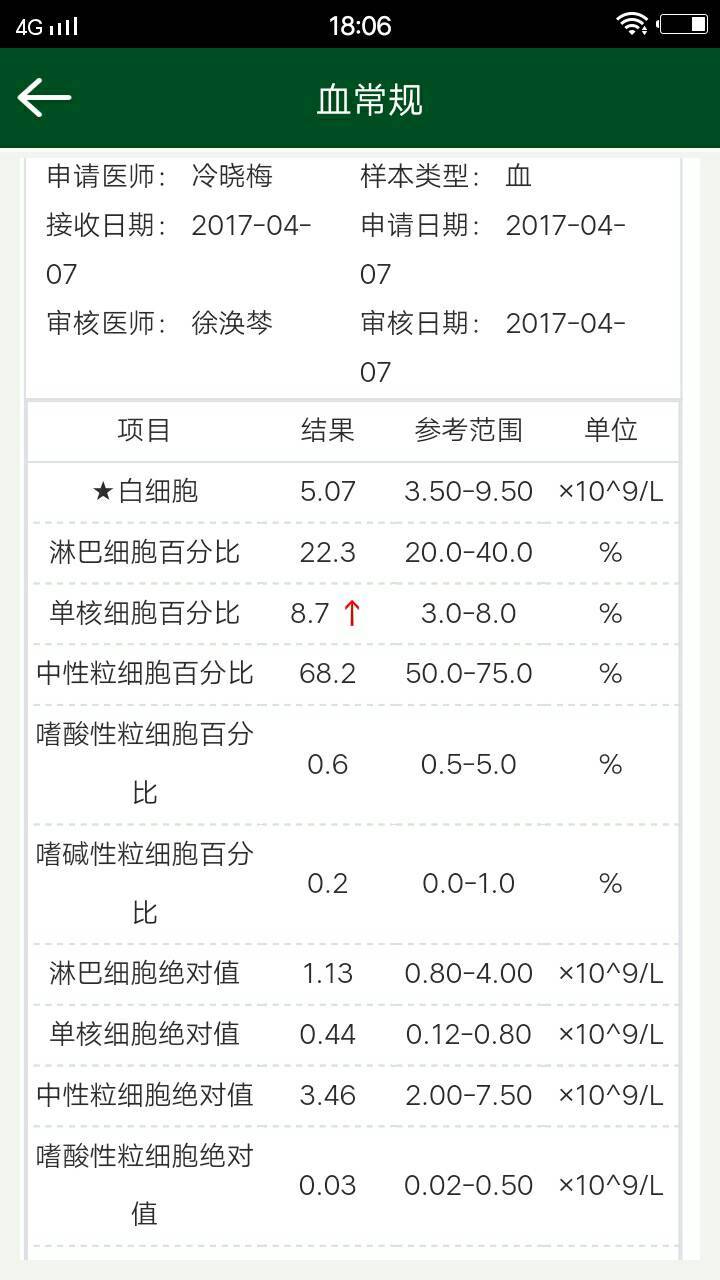Go back from the 血常规 report
This screenshot has width=720, height=1280.
pos(44,98)
